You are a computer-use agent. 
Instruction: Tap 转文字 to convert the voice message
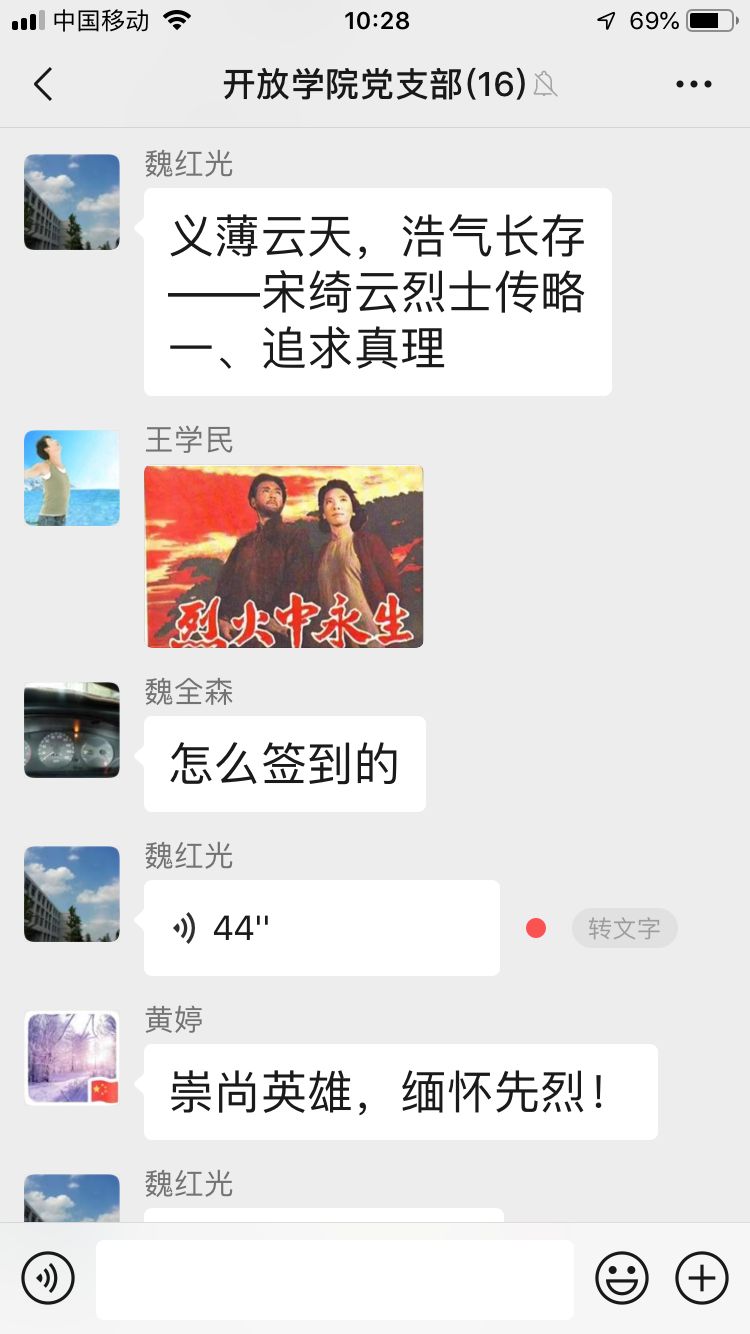tap(624, 928)
